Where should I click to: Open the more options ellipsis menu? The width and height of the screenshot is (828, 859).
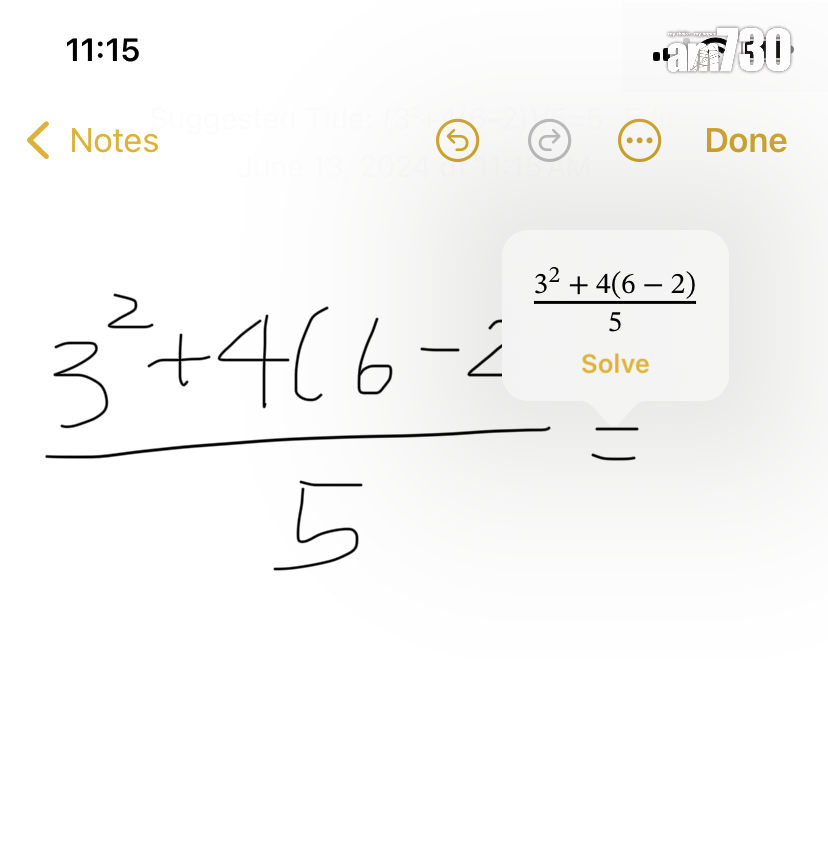click(x=640, y=141)
